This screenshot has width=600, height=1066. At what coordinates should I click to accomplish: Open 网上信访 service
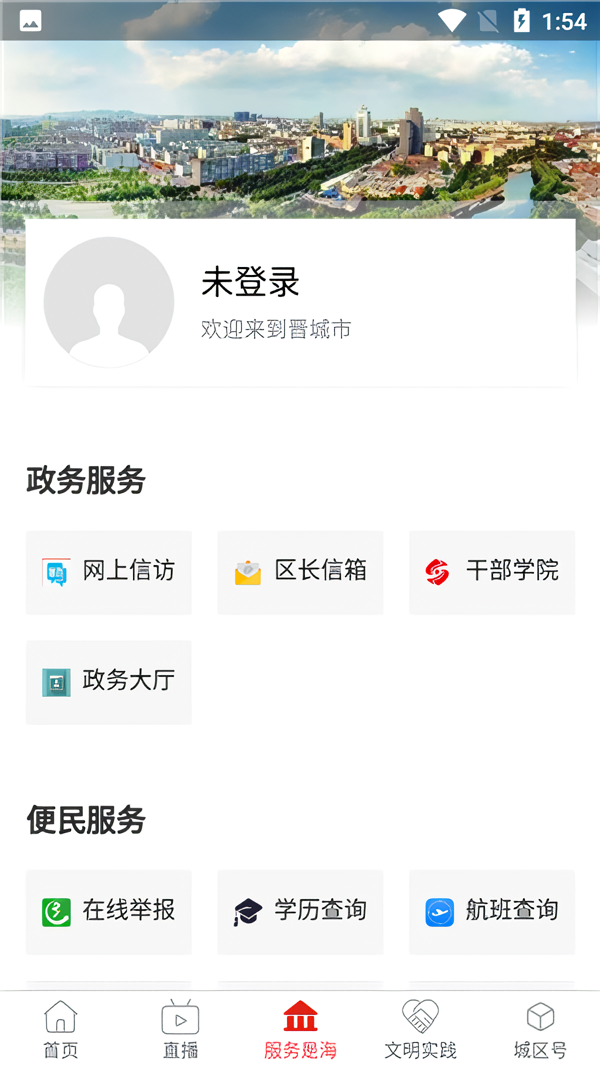(x=109, y=572)
